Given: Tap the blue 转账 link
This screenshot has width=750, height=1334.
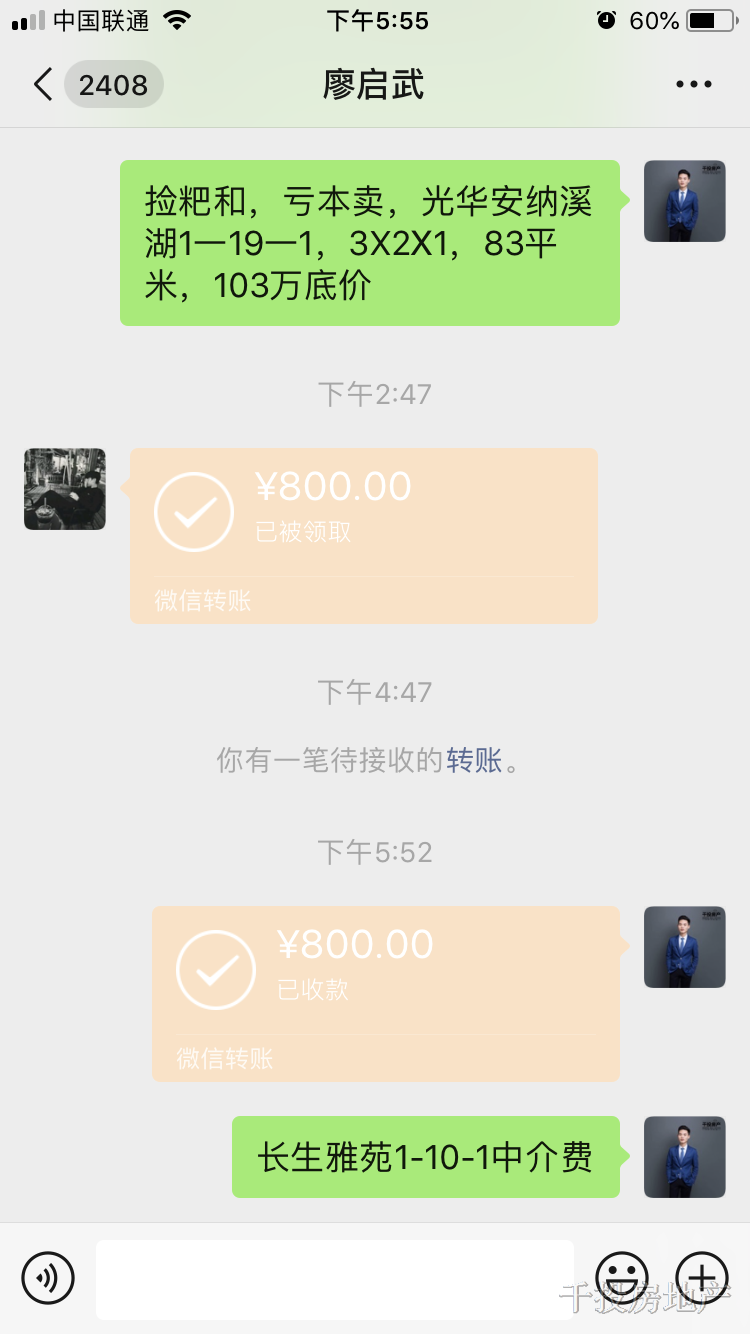Looking at the screenshot, I should [x=474, y=761].
